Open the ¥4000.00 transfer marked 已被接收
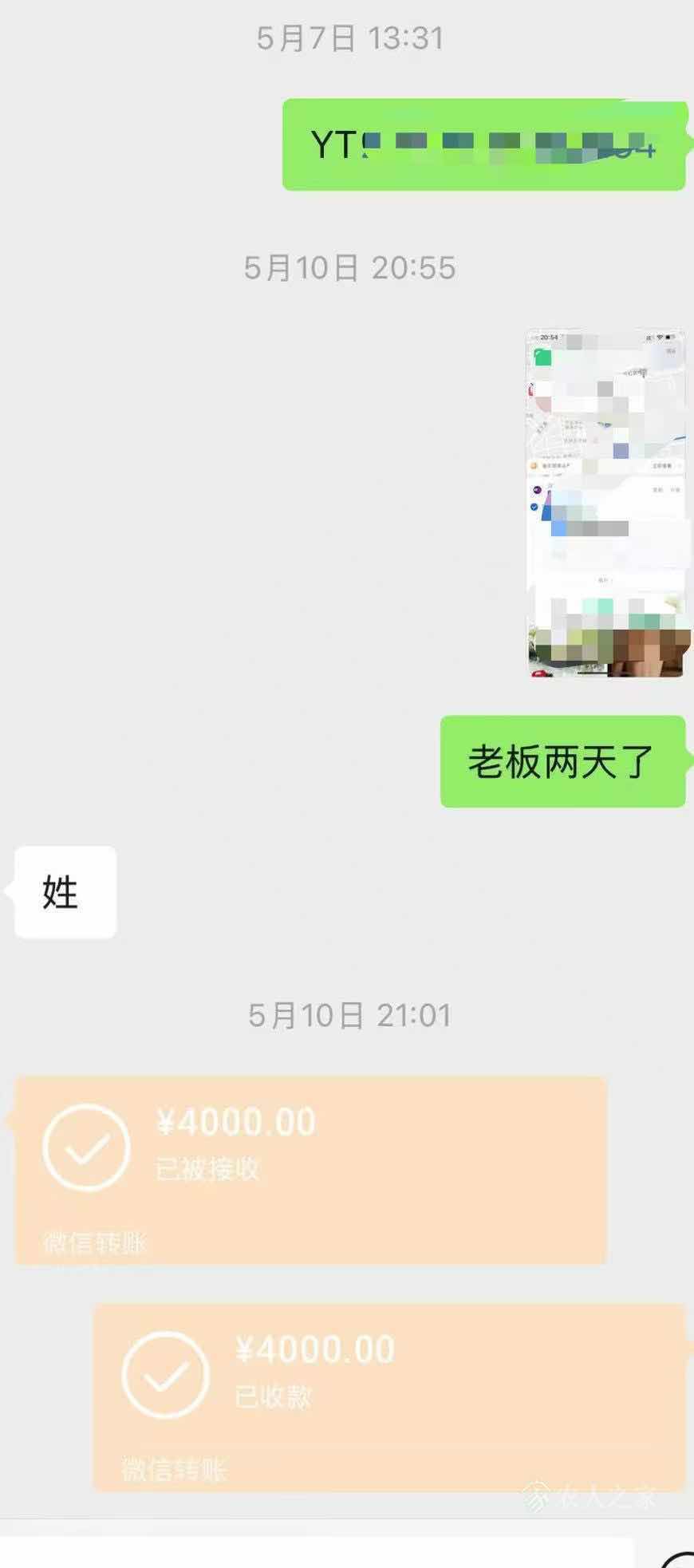This screenshot has width=694, height=1568. tap(311, 1171)
